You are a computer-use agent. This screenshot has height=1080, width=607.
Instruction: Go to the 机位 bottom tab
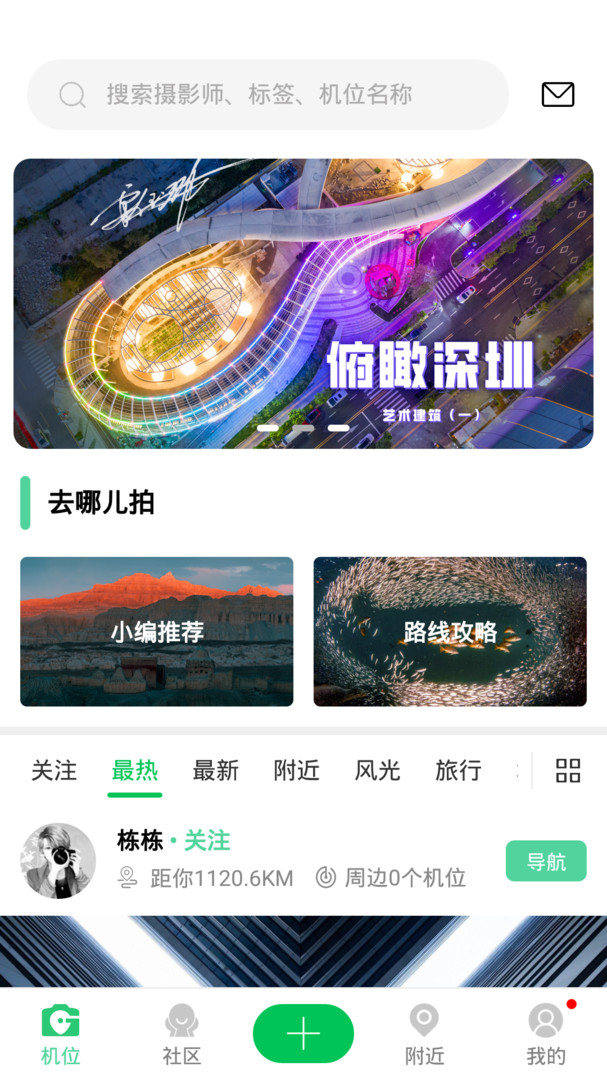pyautogui.click(x=60, y=1034)
